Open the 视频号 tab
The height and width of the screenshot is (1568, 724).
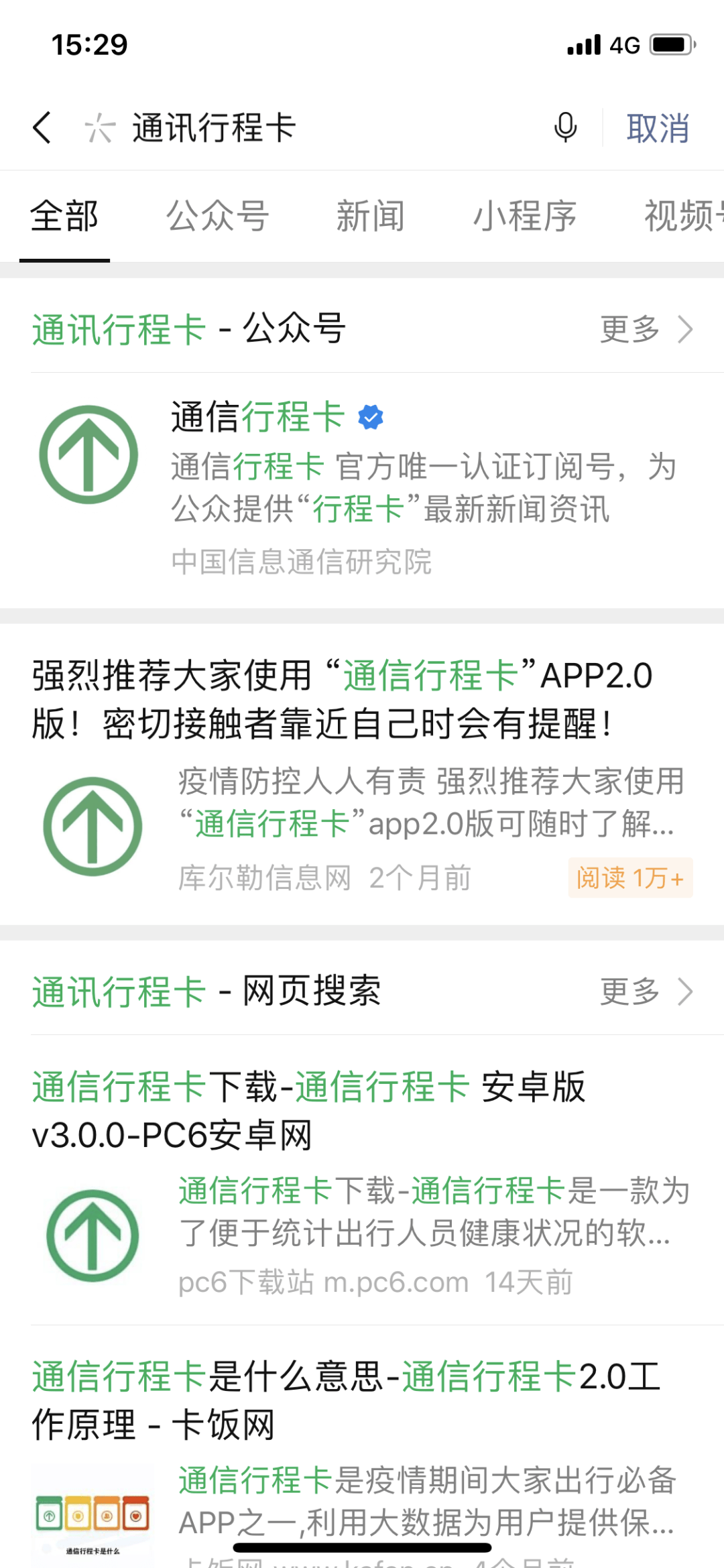pyautogui.click(x=684, y=216)
